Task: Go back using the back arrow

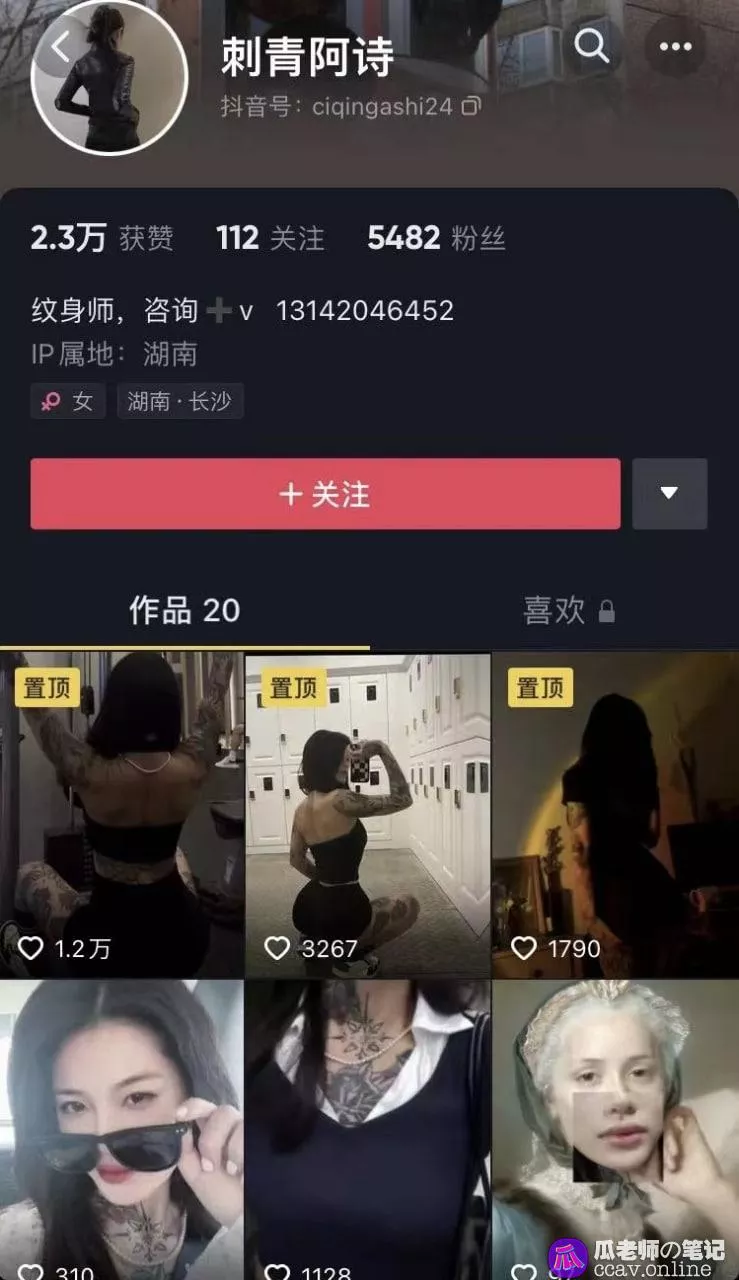Action: coord(60,46)
